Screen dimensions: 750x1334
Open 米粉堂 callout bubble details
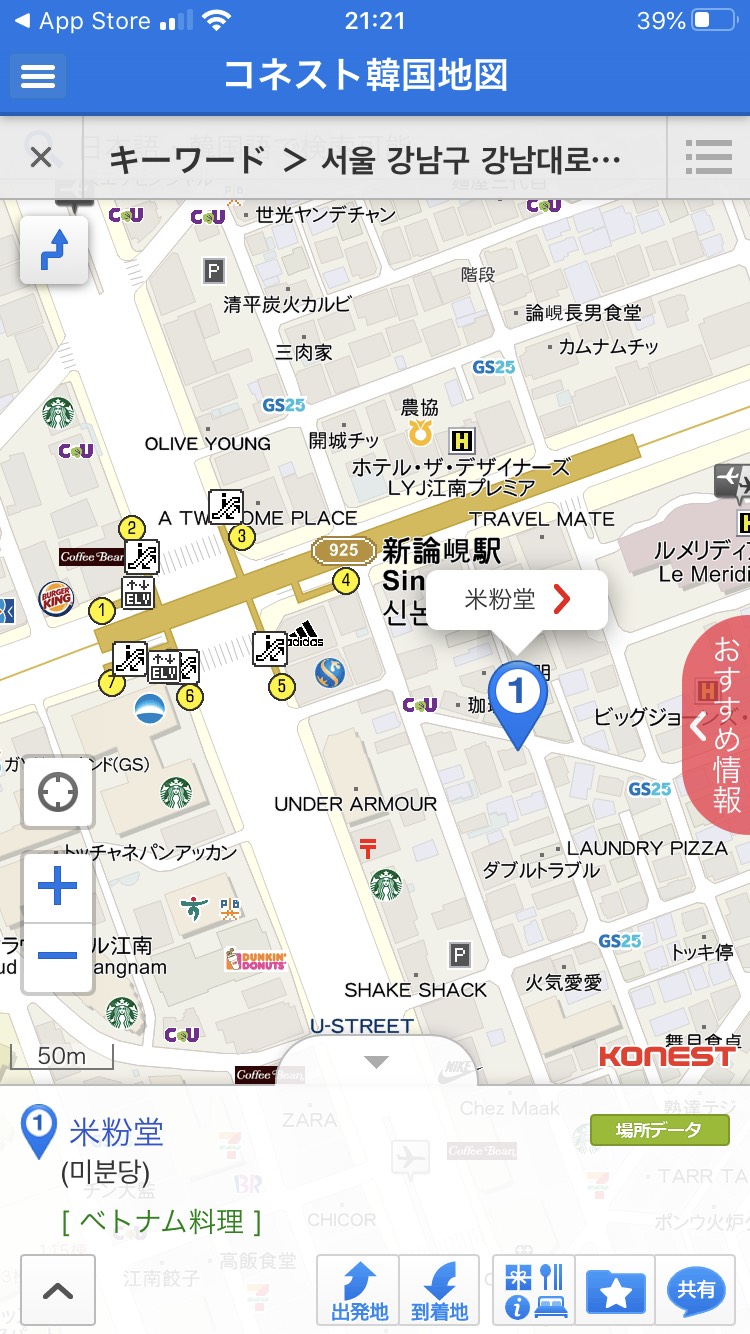[x=517, y=600]
